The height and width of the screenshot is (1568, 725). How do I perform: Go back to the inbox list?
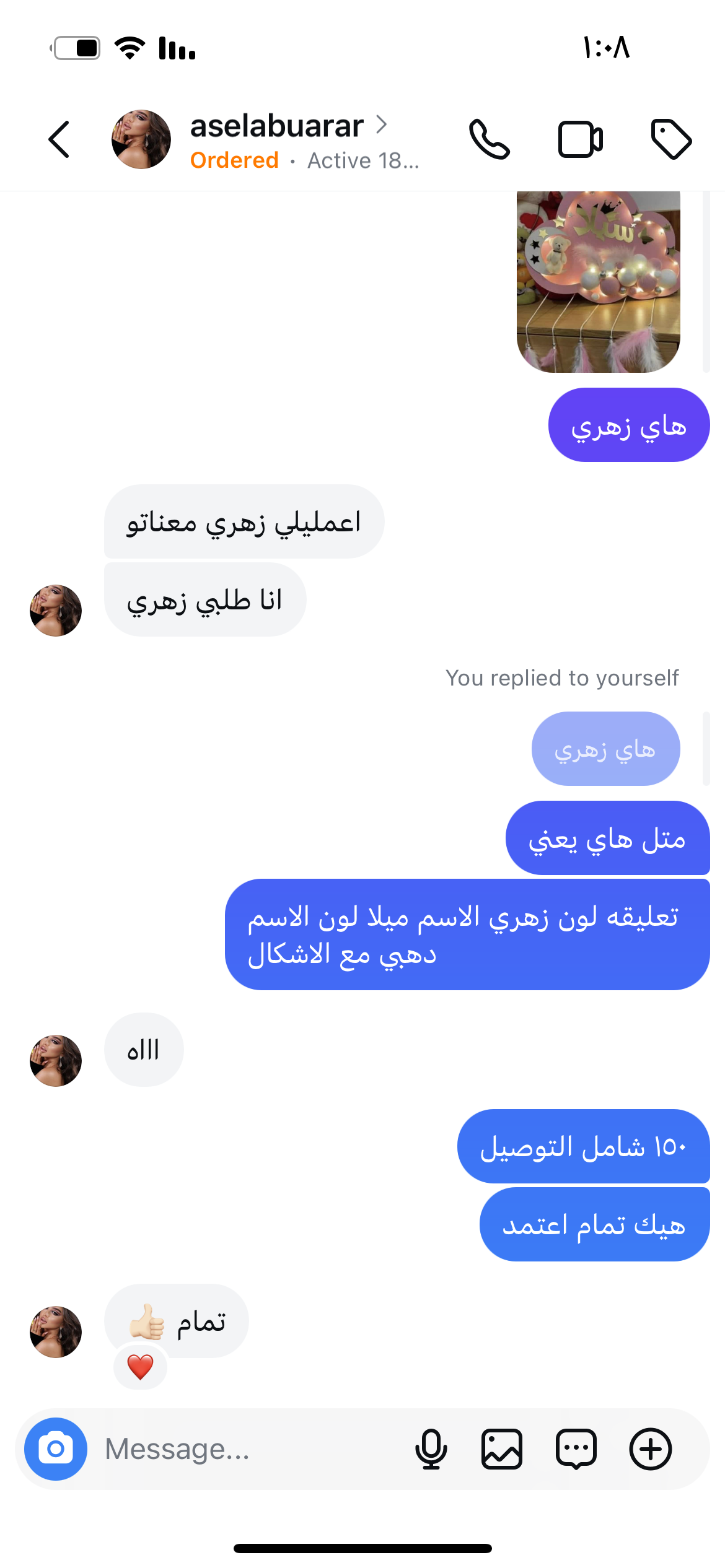click(x=59, y=139)
